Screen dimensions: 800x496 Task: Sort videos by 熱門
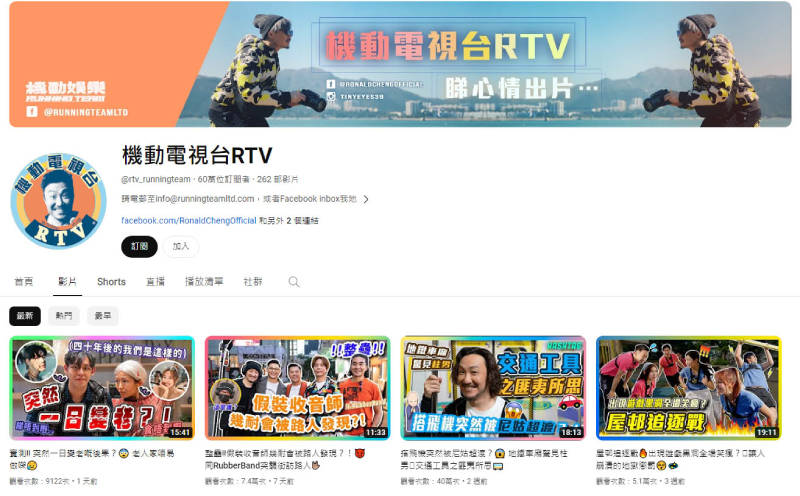[64, 316]
